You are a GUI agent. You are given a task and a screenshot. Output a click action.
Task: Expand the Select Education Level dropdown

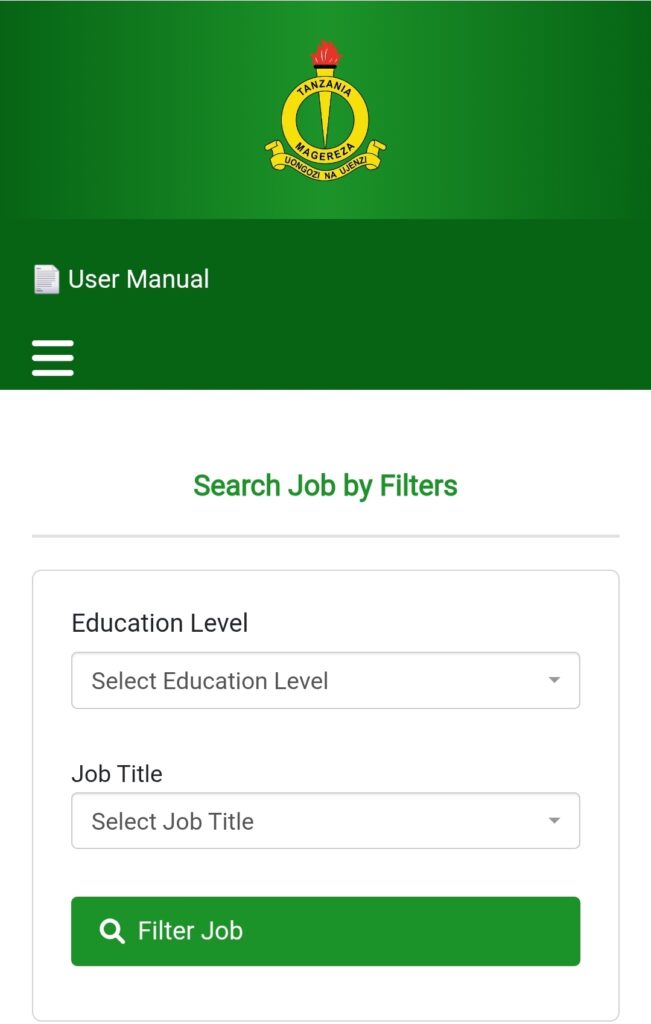click(325, 681)
